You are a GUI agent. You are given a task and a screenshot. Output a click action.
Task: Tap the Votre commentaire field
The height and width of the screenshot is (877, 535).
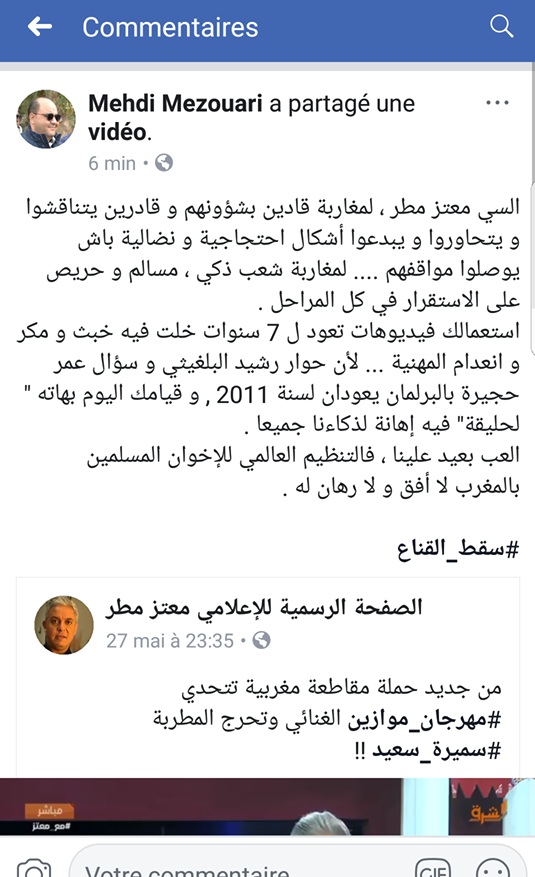click(242, 867)
